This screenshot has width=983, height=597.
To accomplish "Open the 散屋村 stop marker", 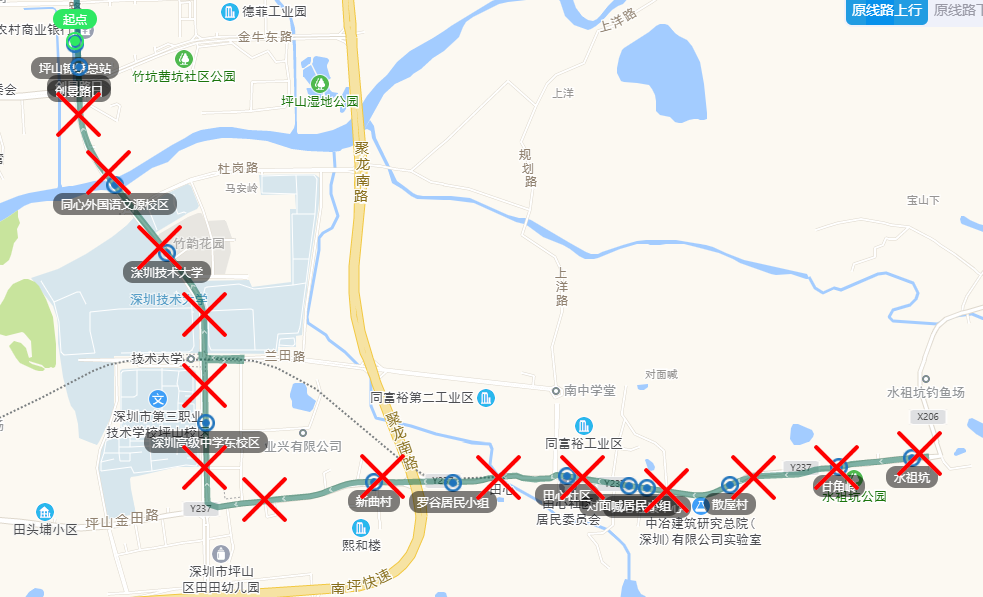I will (730, 486).
